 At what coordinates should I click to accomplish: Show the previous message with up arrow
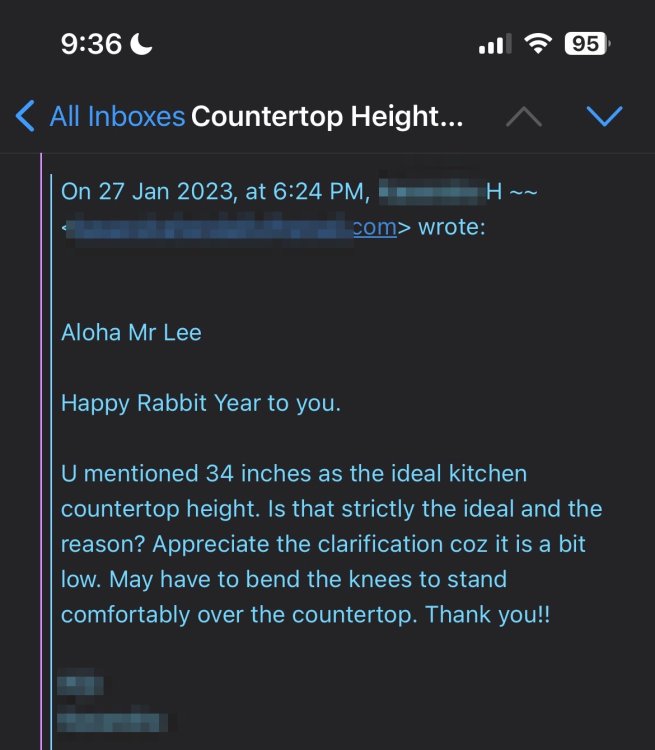pyautogui.click(x=524, y=116)
